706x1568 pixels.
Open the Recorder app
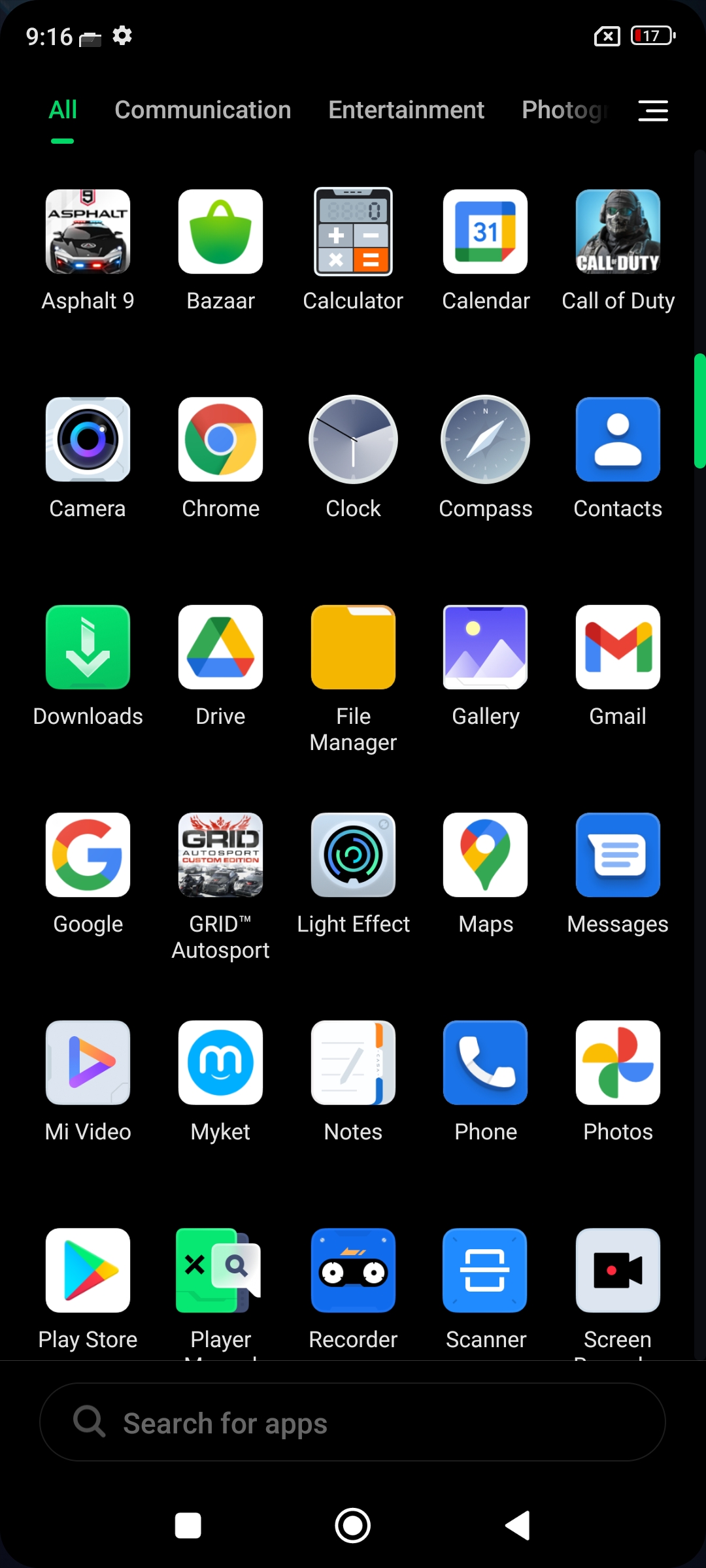pos(353,1271)
